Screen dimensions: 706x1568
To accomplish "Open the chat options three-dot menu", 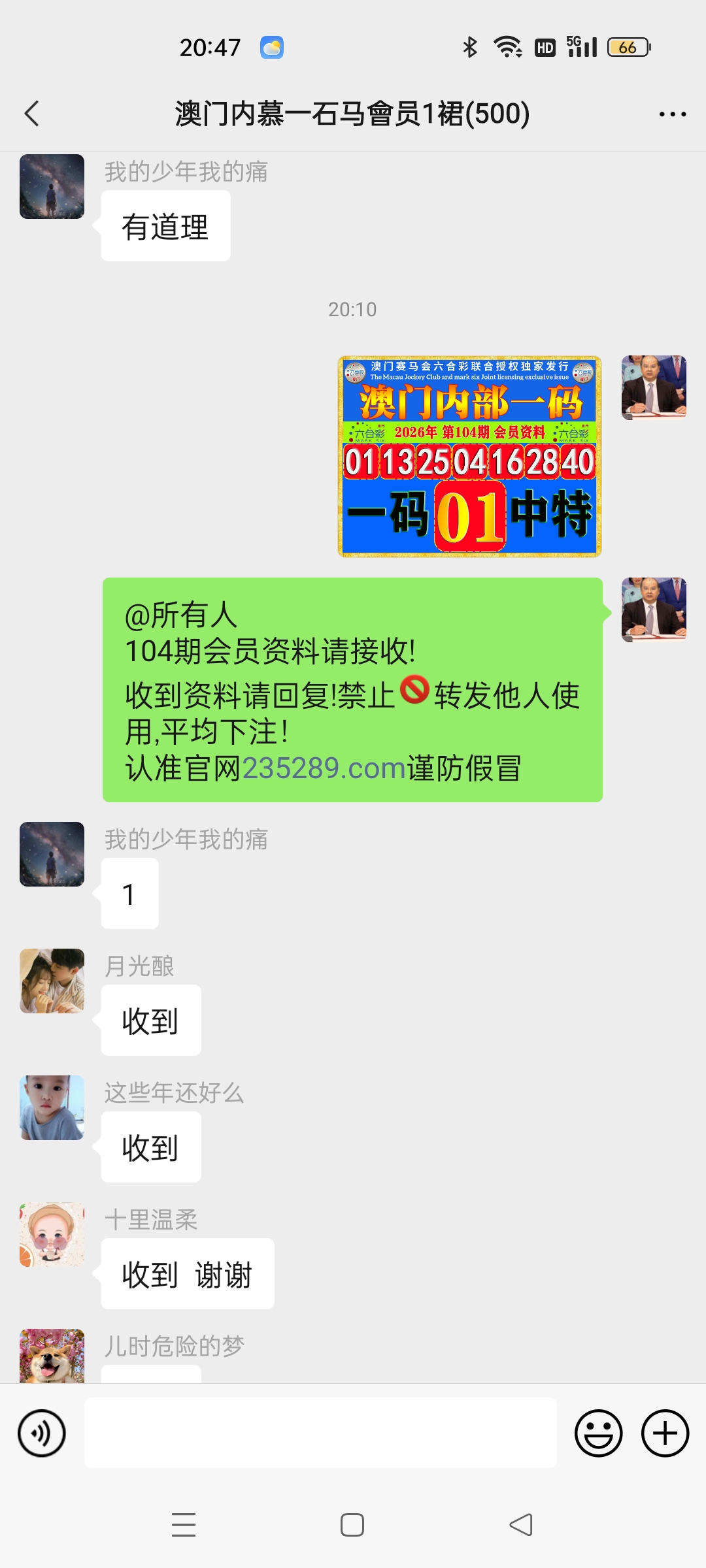I will 672,114.
